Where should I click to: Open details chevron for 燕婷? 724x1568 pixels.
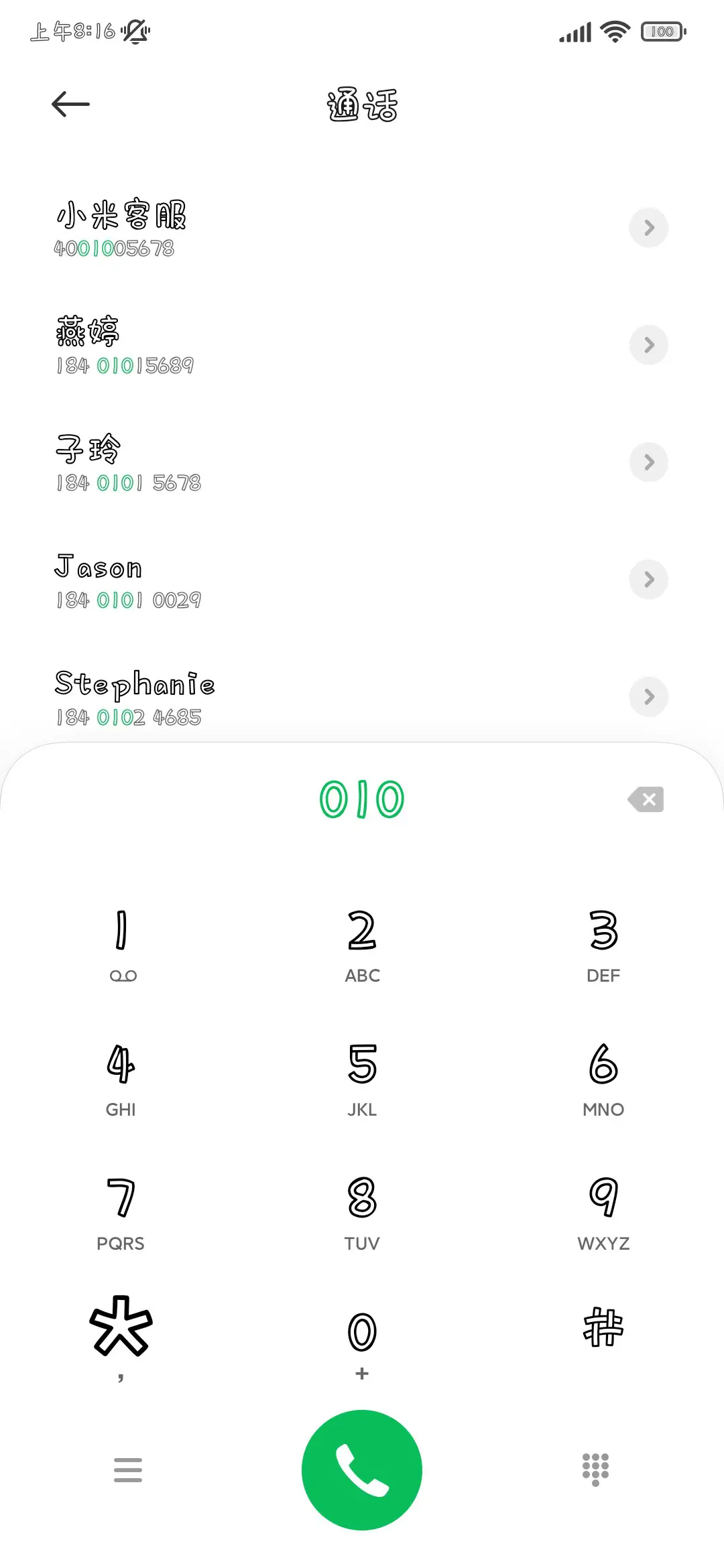click(x=648, y=345)
